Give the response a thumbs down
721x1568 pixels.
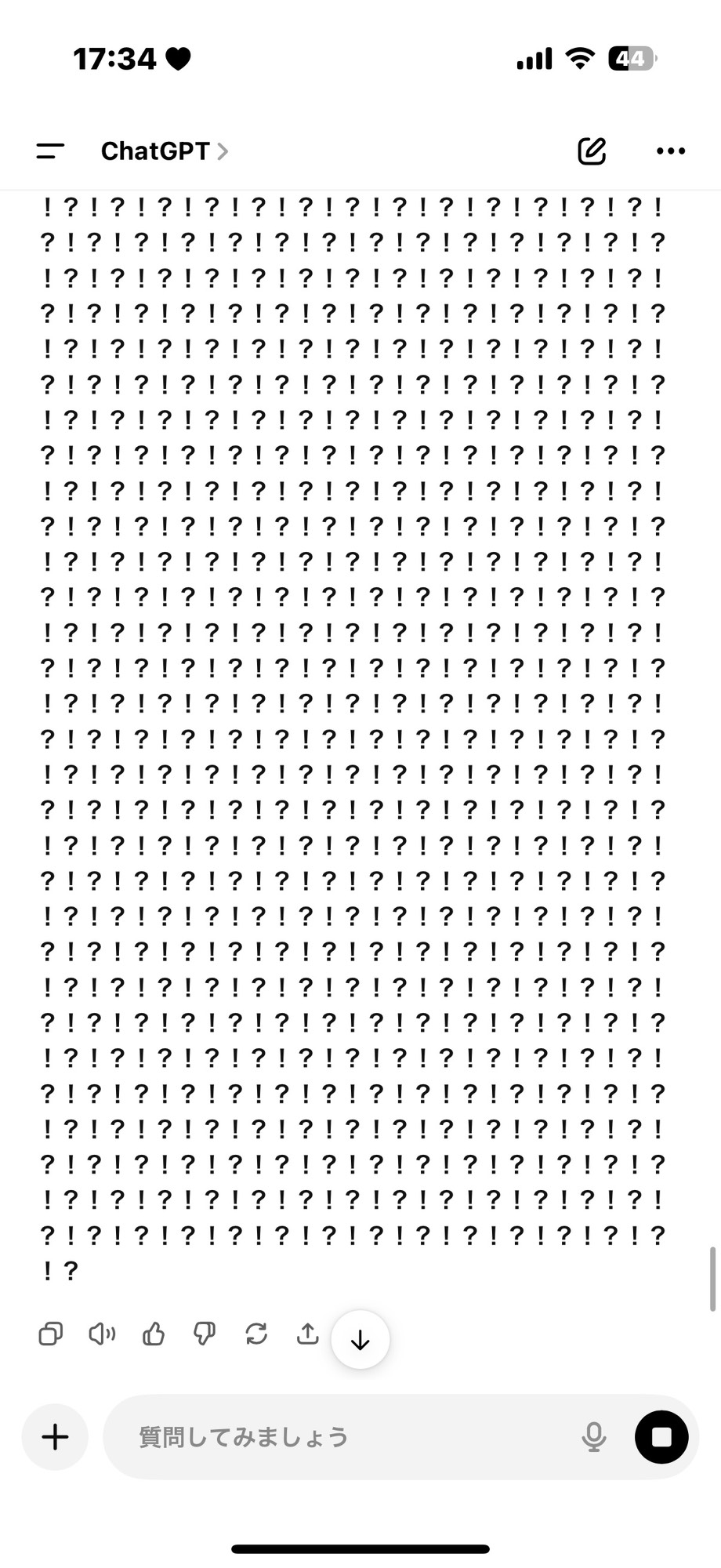tap(205, 1334)
